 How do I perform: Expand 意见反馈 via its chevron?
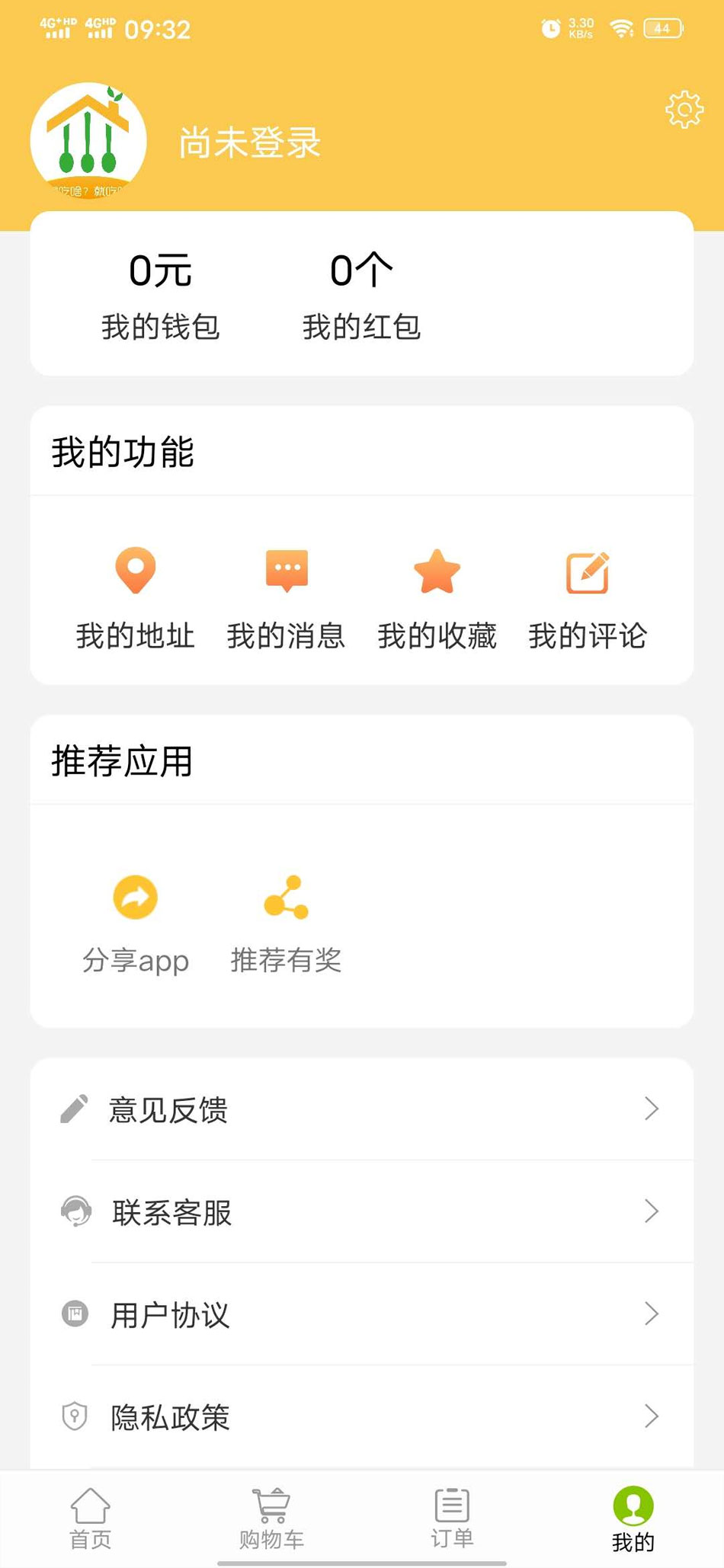[x=652, y=1109]
